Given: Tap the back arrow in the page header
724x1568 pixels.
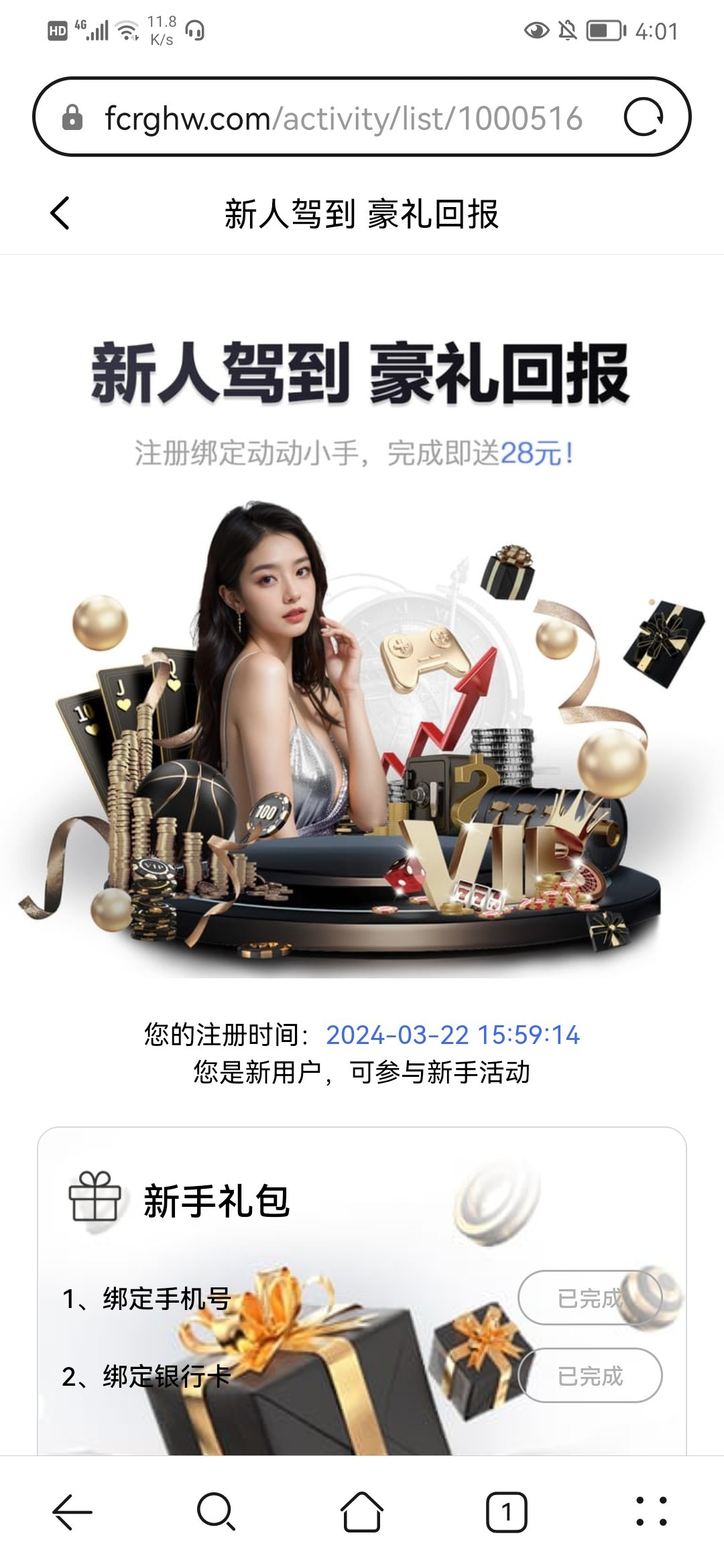Looking at the screenshot, I should click(60, 214).
